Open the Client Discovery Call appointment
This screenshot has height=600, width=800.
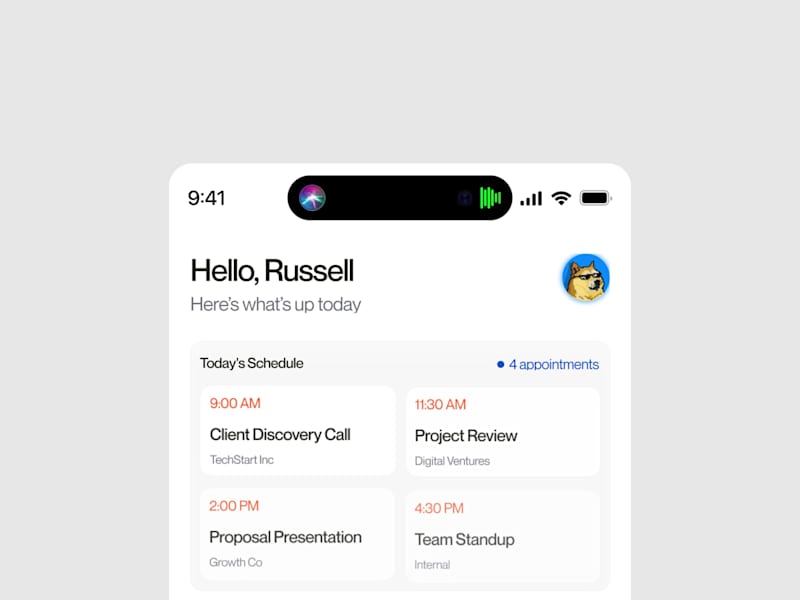coord(298,431)
